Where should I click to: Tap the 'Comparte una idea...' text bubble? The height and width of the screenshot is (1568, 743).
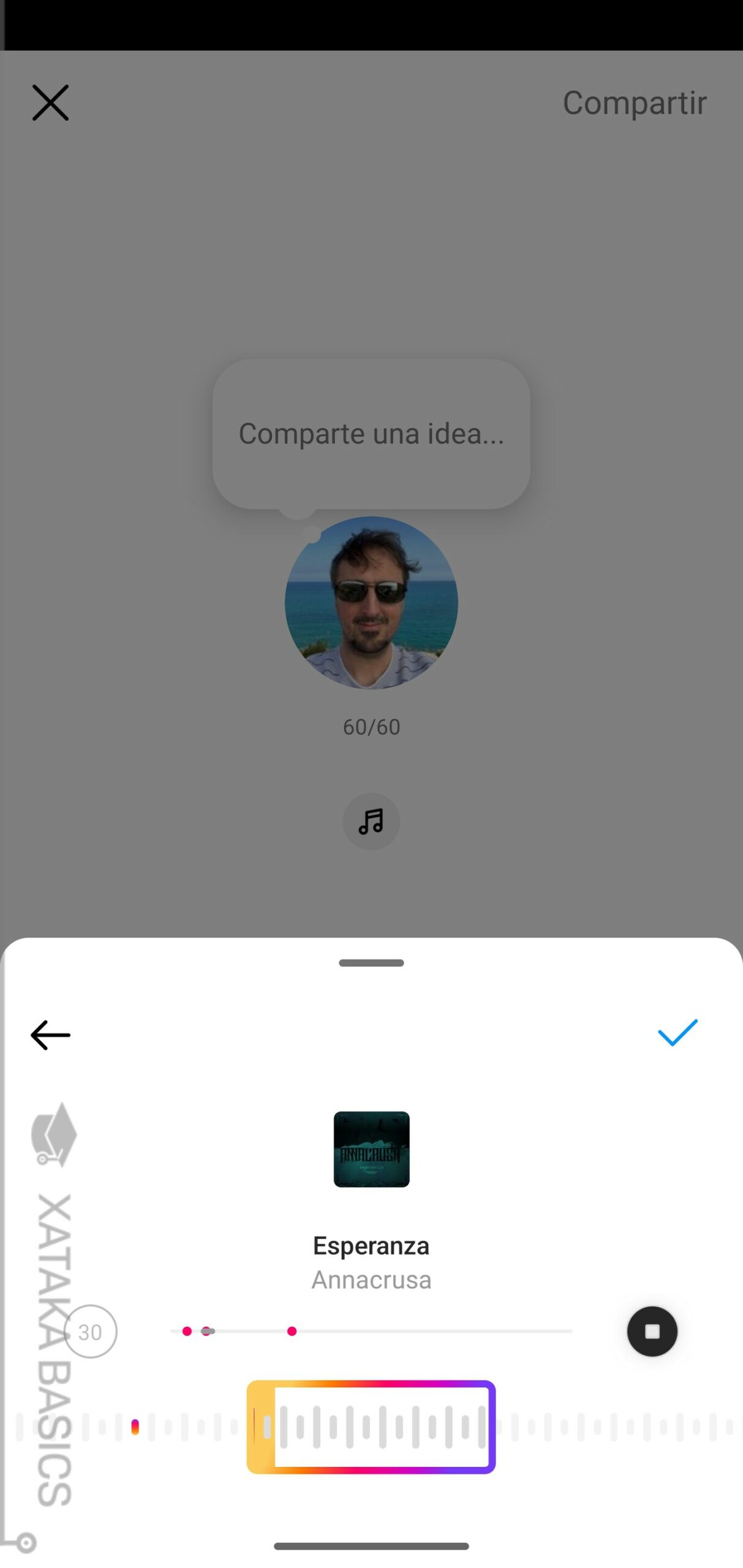pyautogui.click(x=371, y=434)
